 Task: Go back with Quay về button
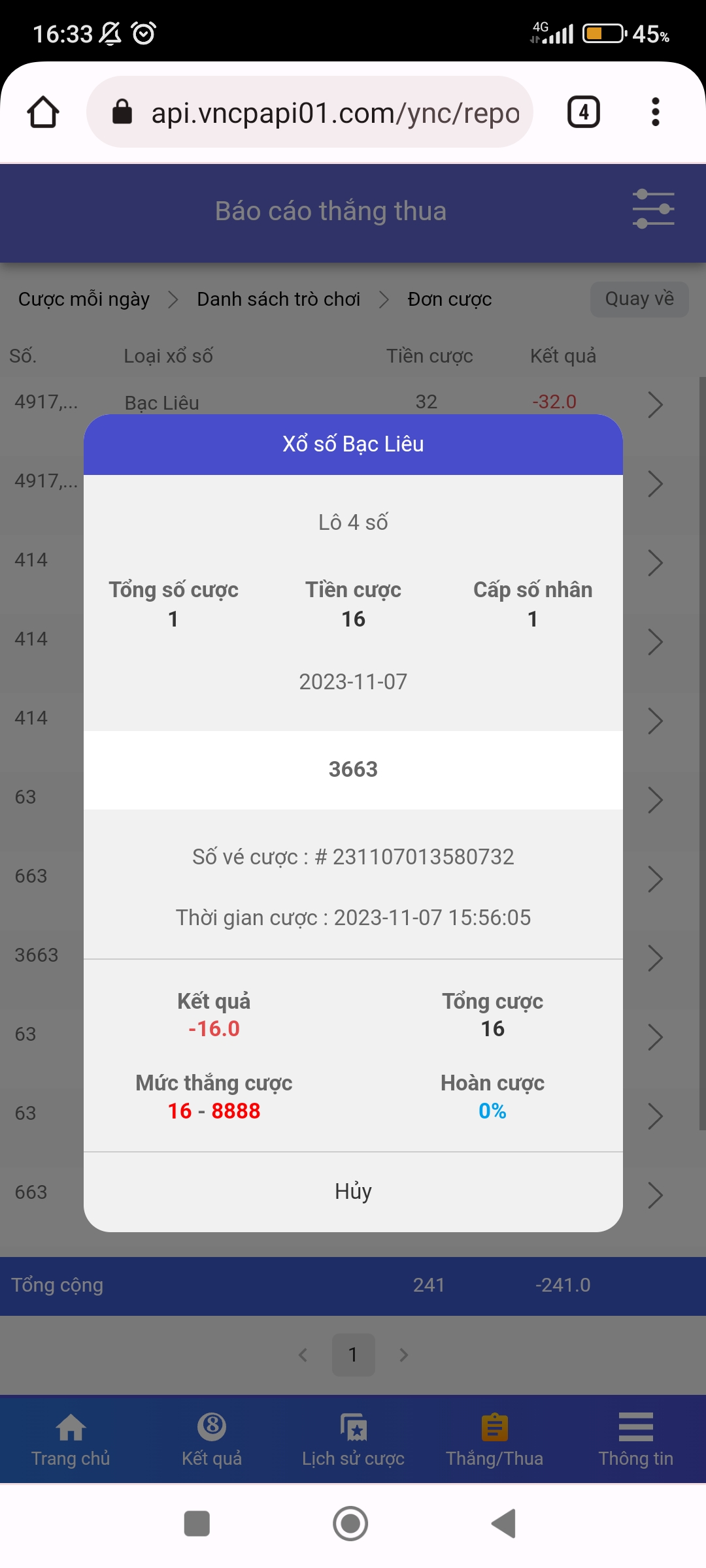639,299
